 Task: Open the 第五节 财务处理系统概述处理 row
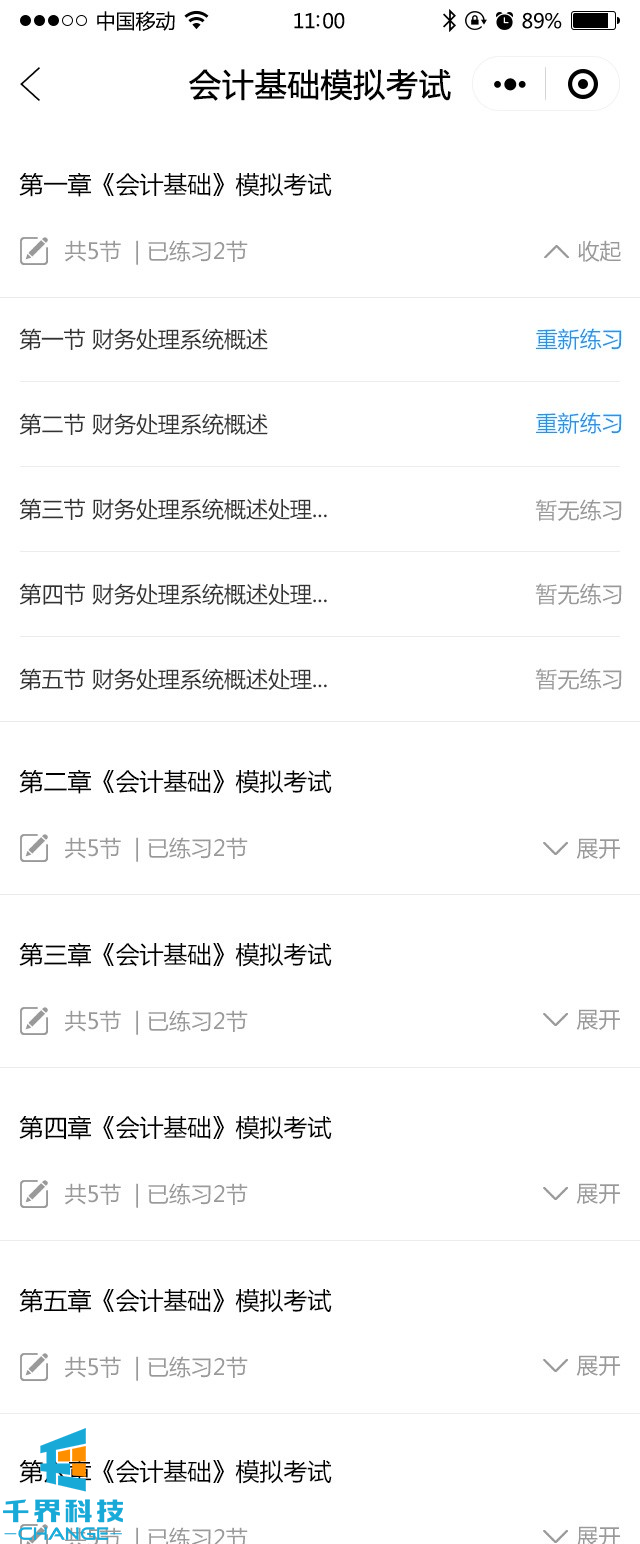(173, 680)
